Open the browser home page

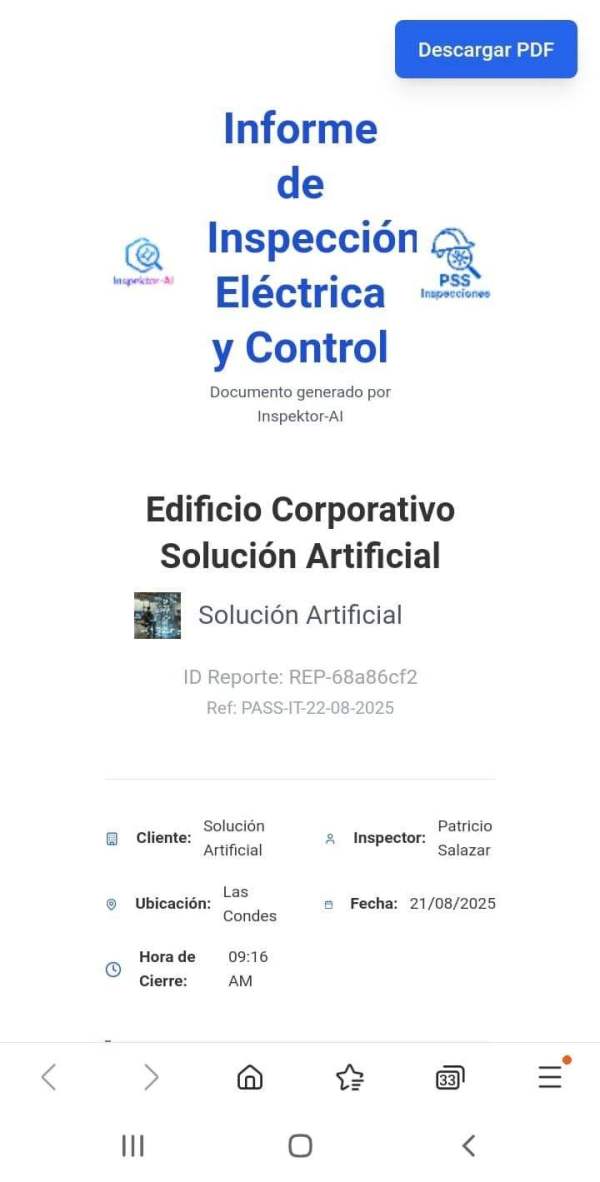(250, 1077)
